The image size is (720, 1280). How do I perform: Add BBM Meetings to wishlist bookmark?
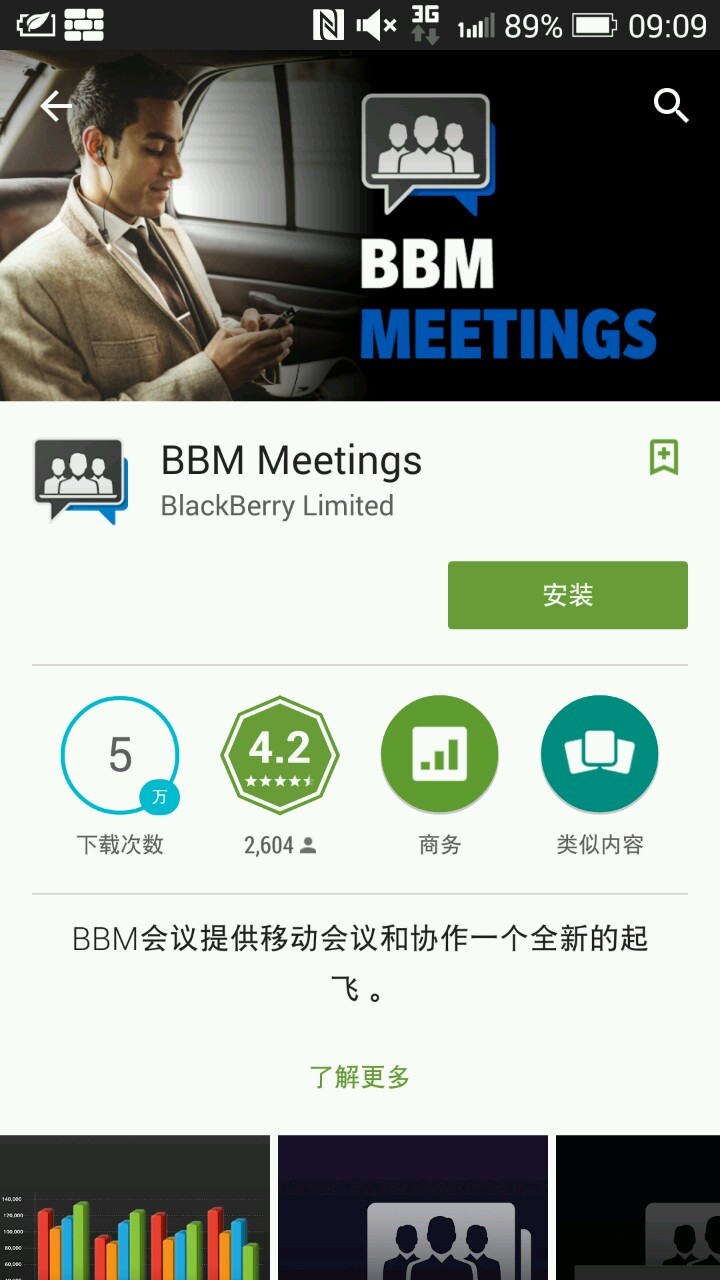[664, 457]
